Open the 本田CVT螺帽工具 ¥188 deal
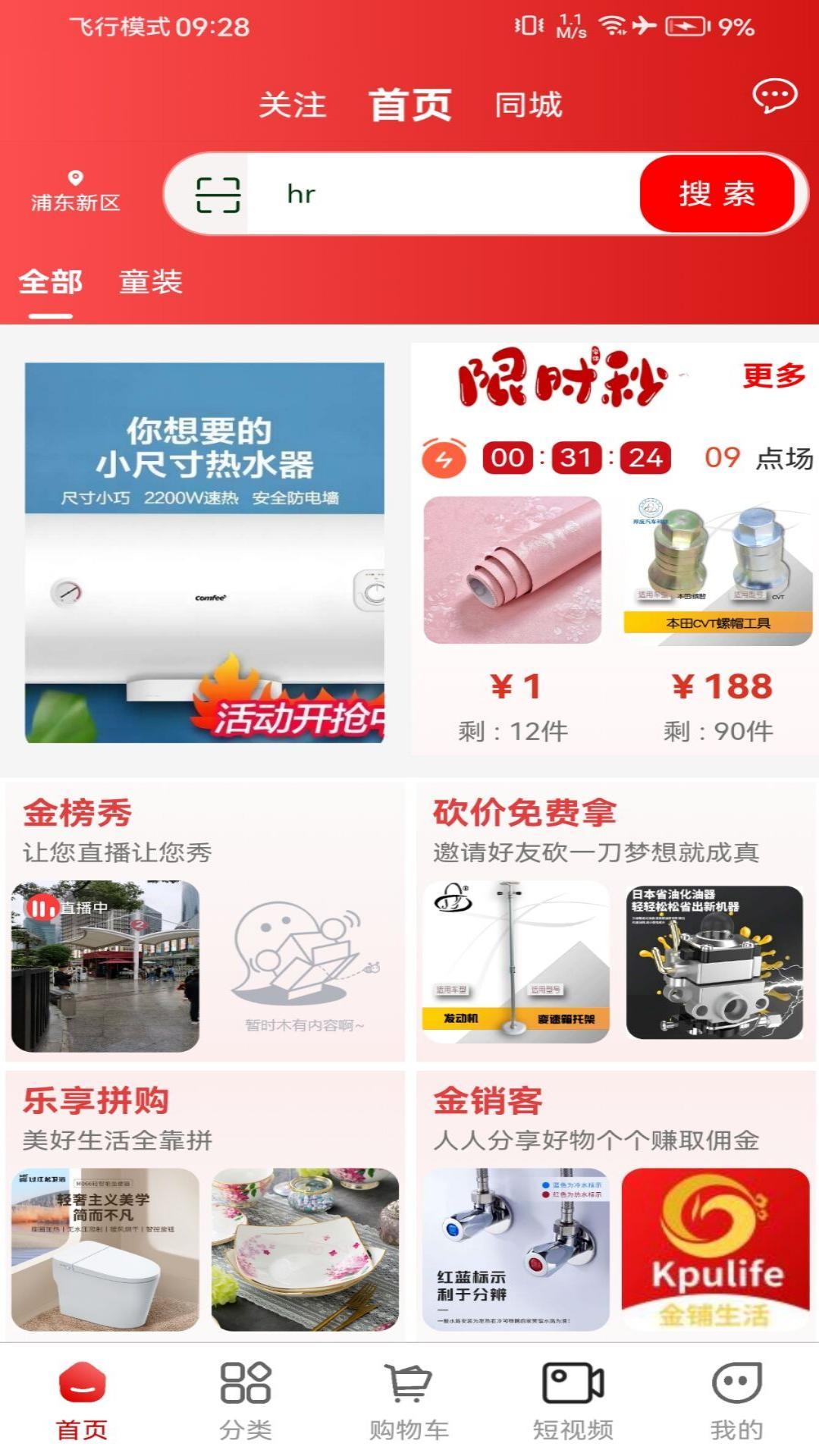Image resolution: width=819 pixels, height=1456 pixels. pyautogui.click(x=717, y=570)
